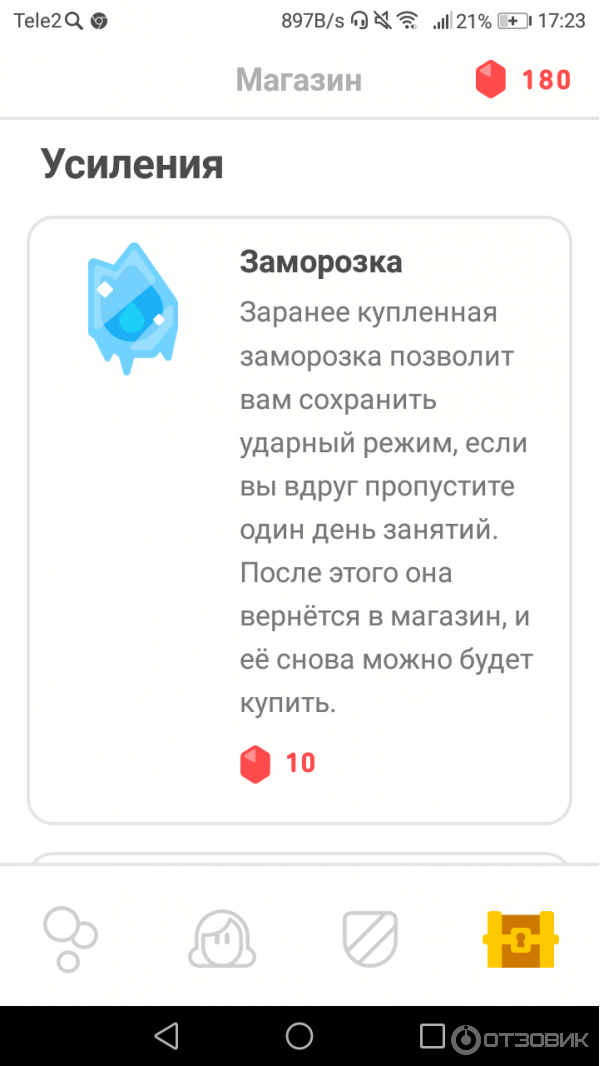Image resolution: width=600 pixels, height=1066 pixels.
Task: Select the shop chest tab
Action: [x=520, y=939]
